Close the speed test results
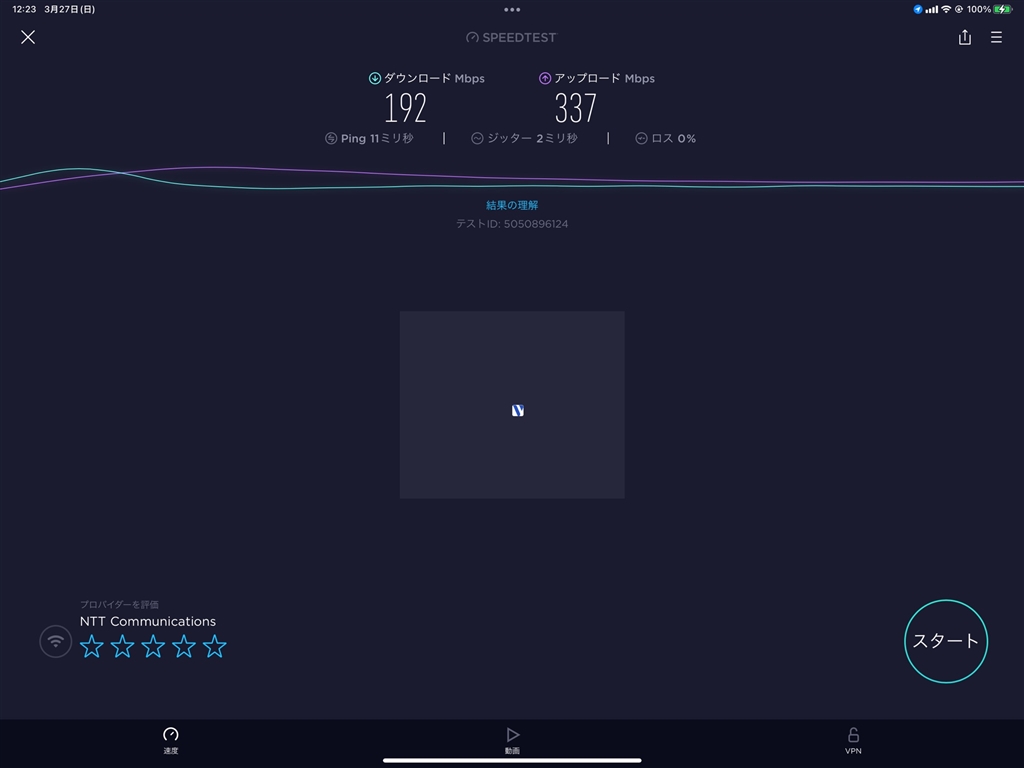Screen dimensions: 1024x768 (x=28, y=37)
